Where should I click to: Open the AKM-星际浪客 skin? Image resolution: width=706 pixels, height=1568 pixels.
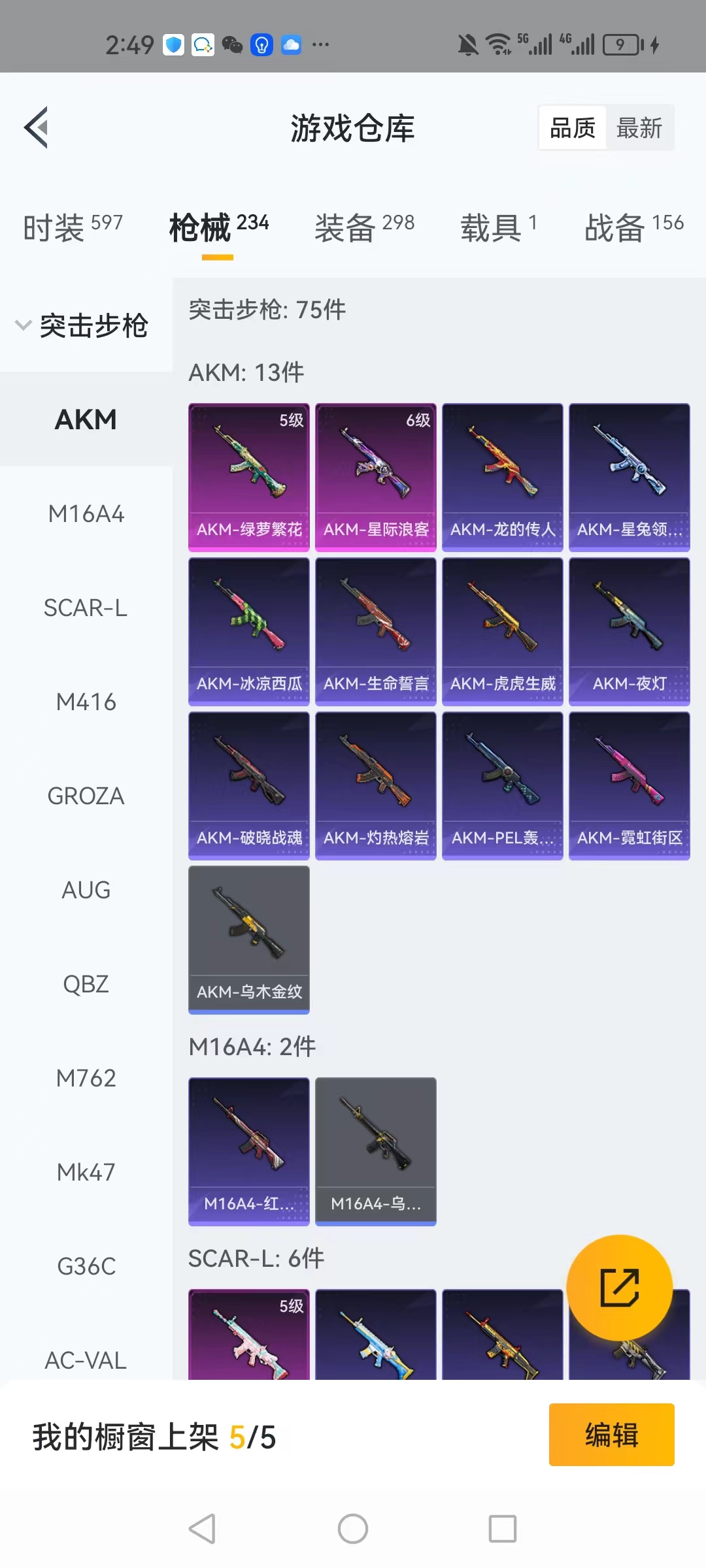pyautogui.click(x=376, y=478)
